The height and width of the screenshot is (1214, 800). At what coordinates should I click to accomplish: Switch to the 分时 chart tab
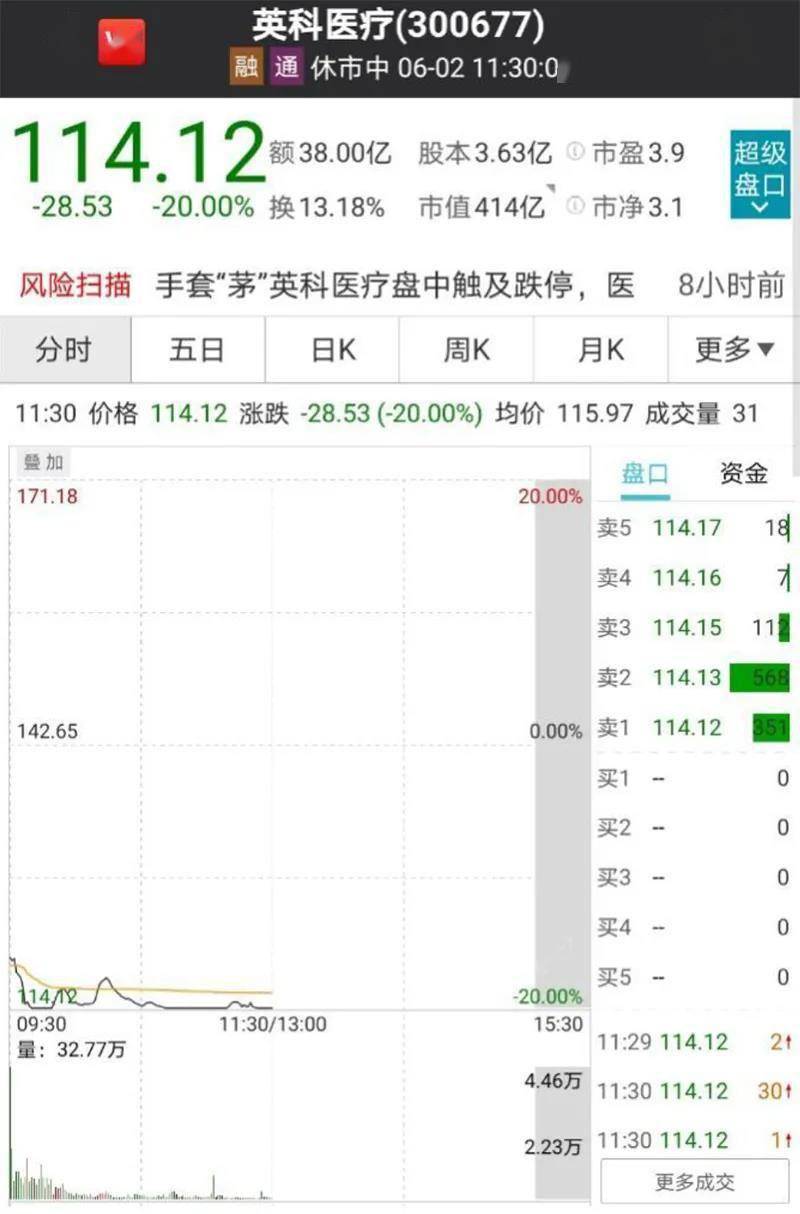pos(64,350)
